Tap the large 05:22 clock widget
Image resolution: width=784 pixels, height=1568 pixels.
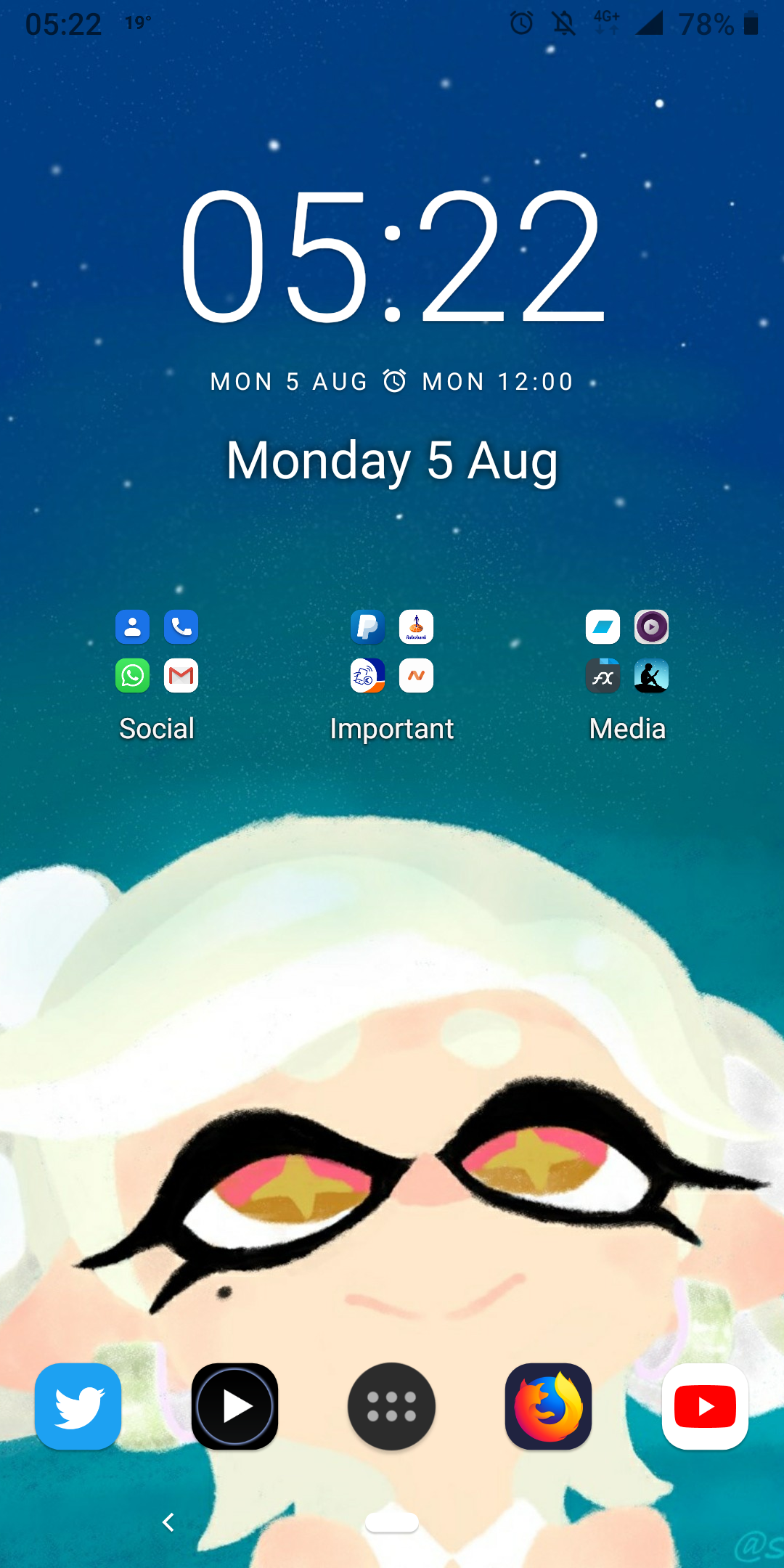point(392,256)
